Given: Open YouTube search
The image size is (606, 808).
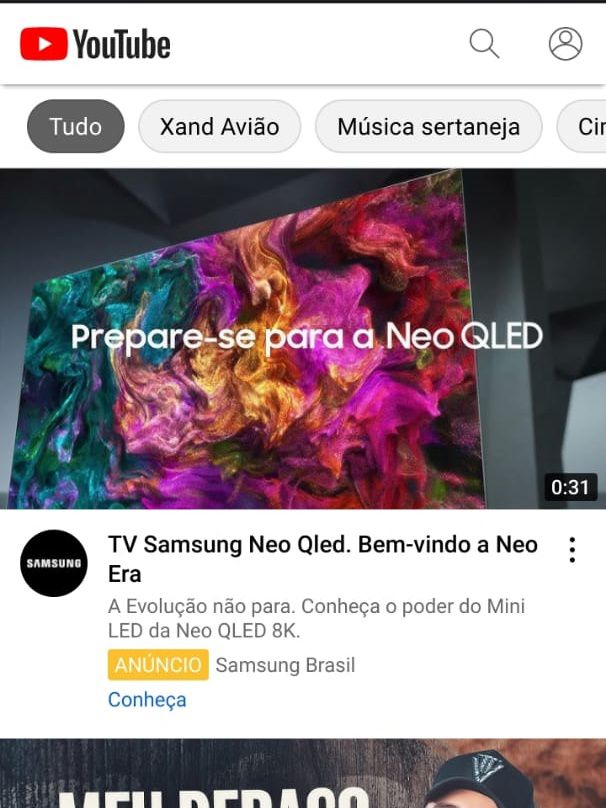Looking at the screenshot, I should 484,44.
